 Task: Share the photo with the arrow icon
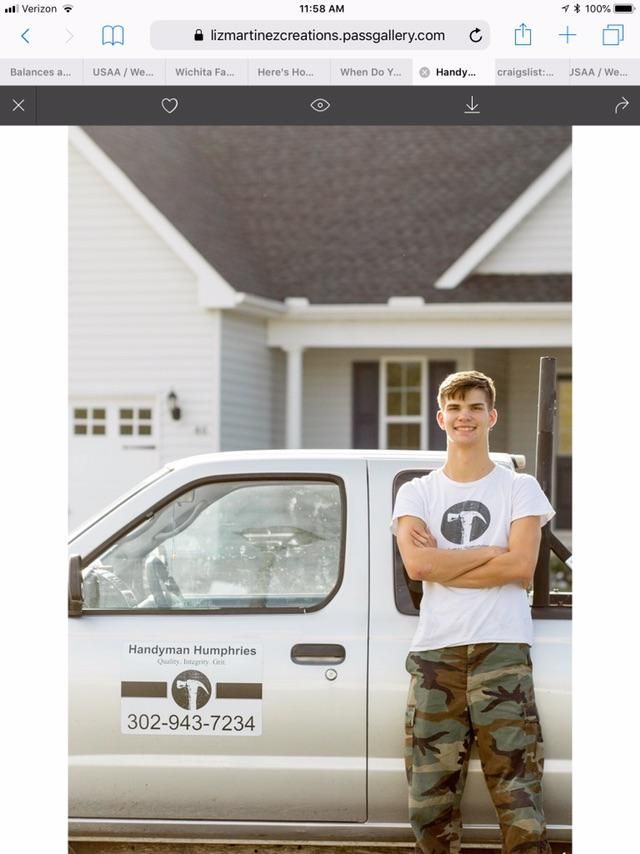point(621,105)
